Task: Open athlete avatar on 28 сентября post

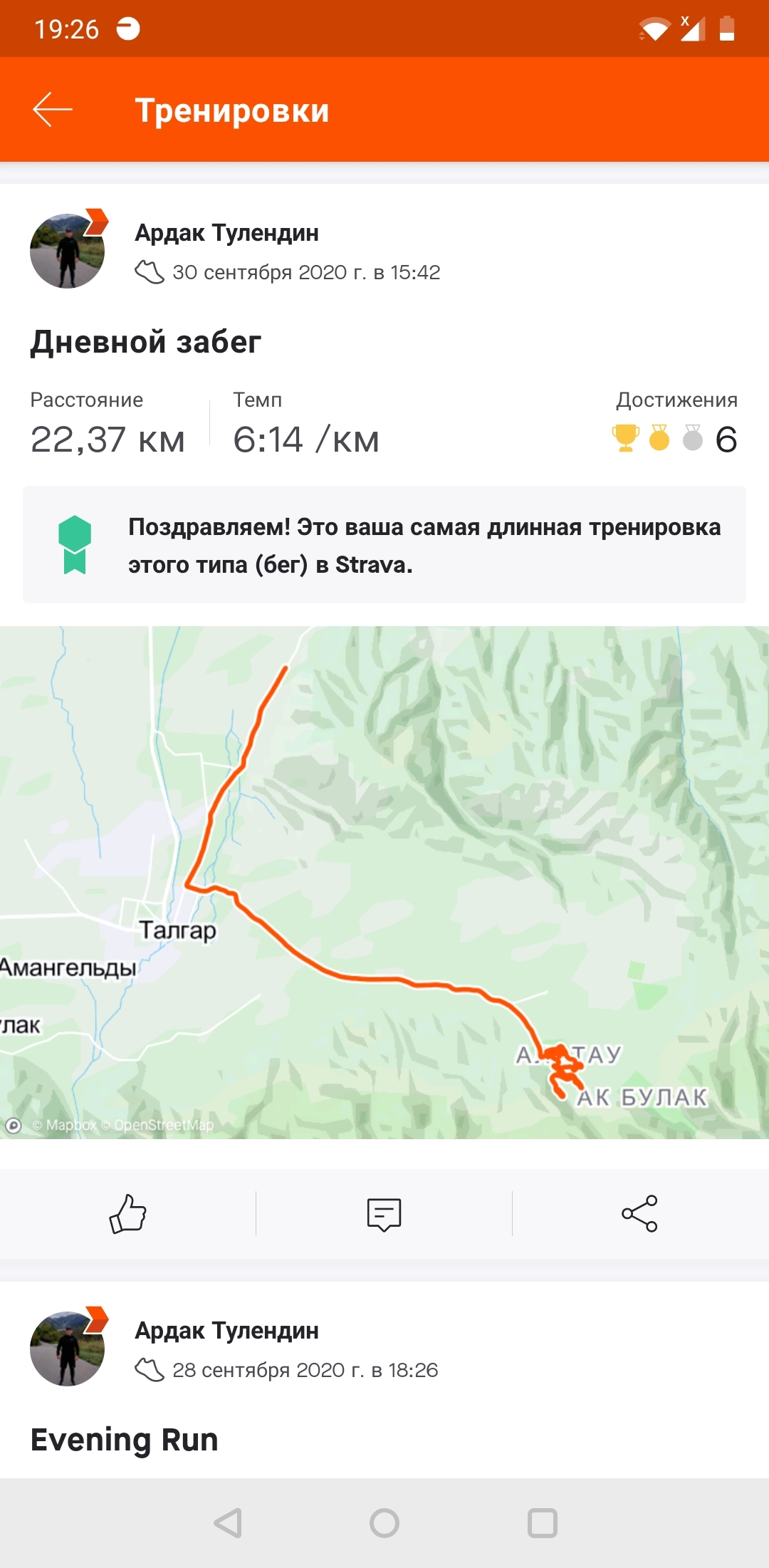Action: click(x=67, y=1348)
